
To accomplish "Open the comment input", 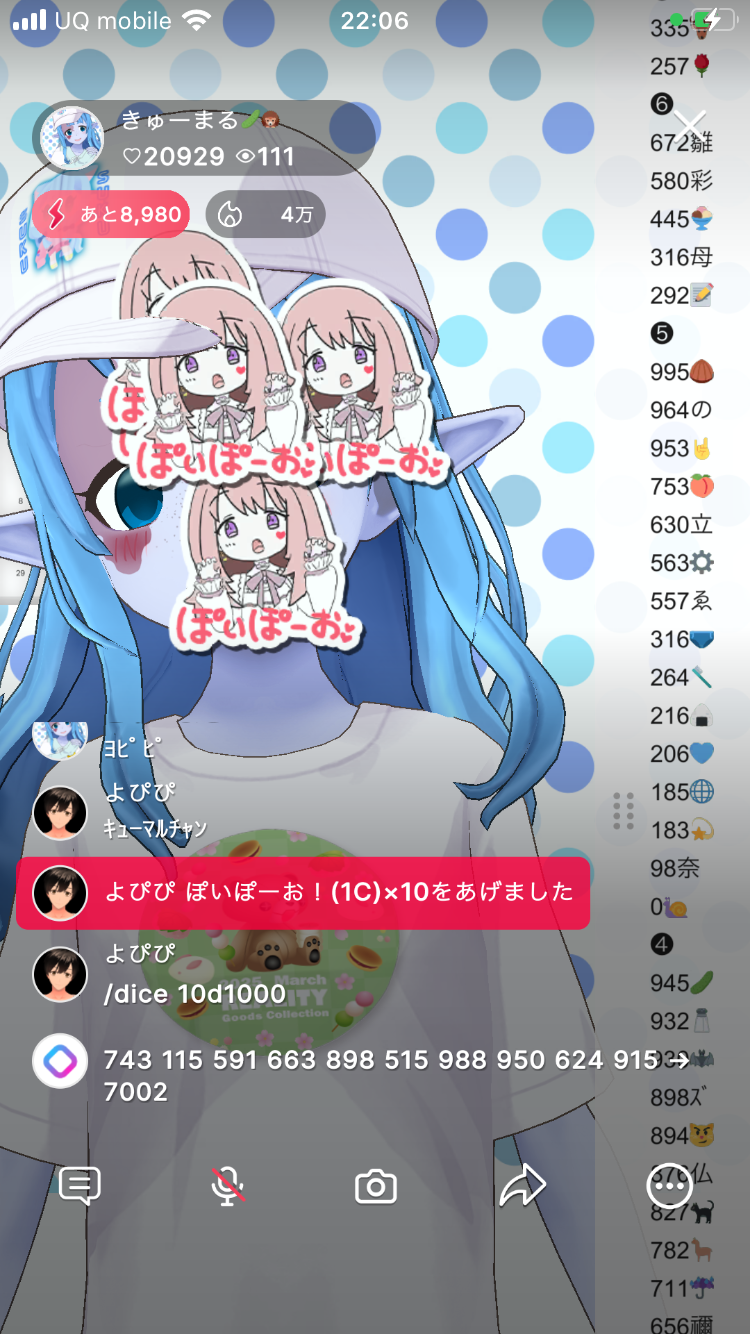I will click(80, 1187).
